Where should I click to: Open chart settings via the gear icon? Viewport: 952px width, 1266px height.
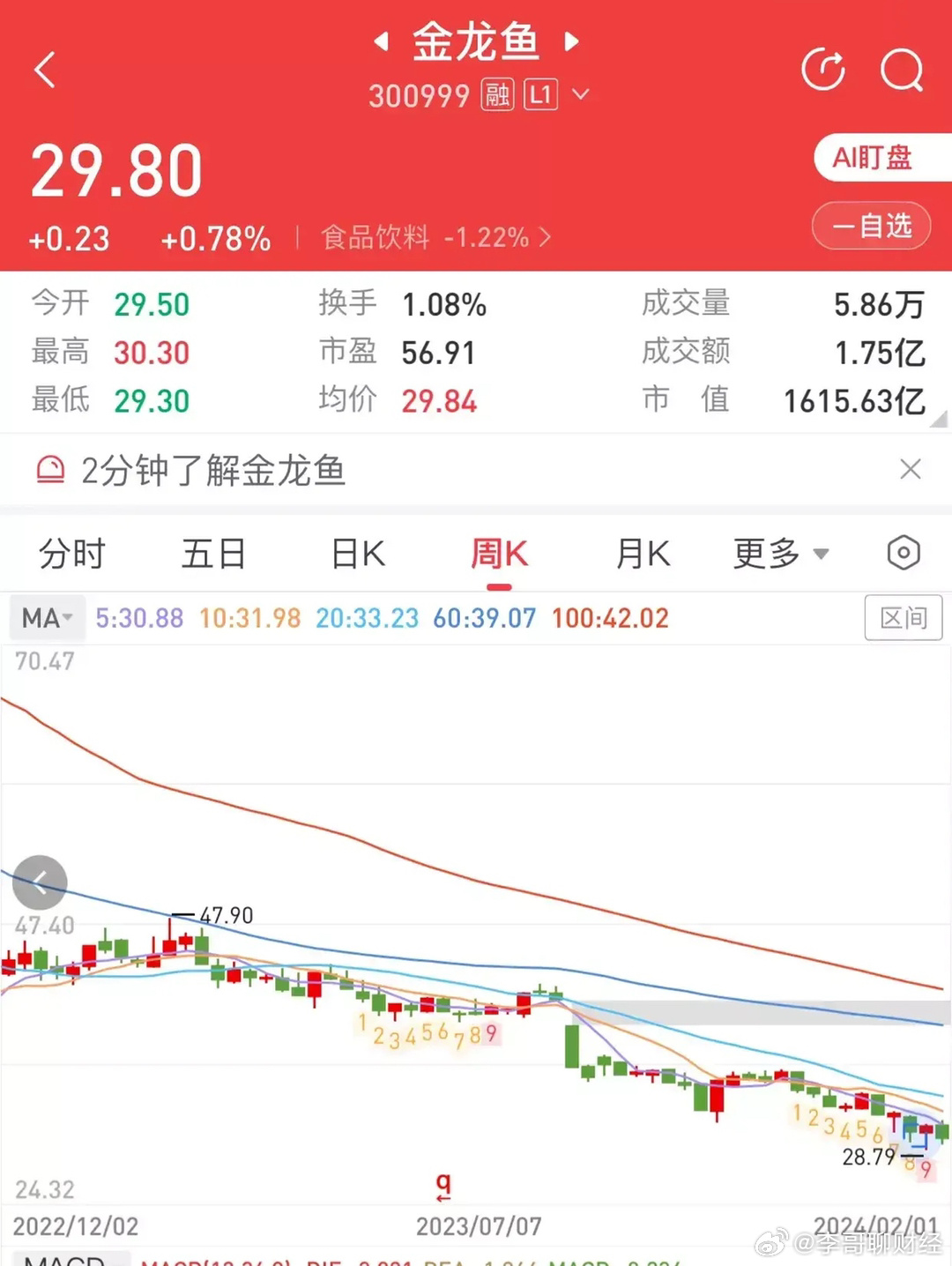coord(903,553)
